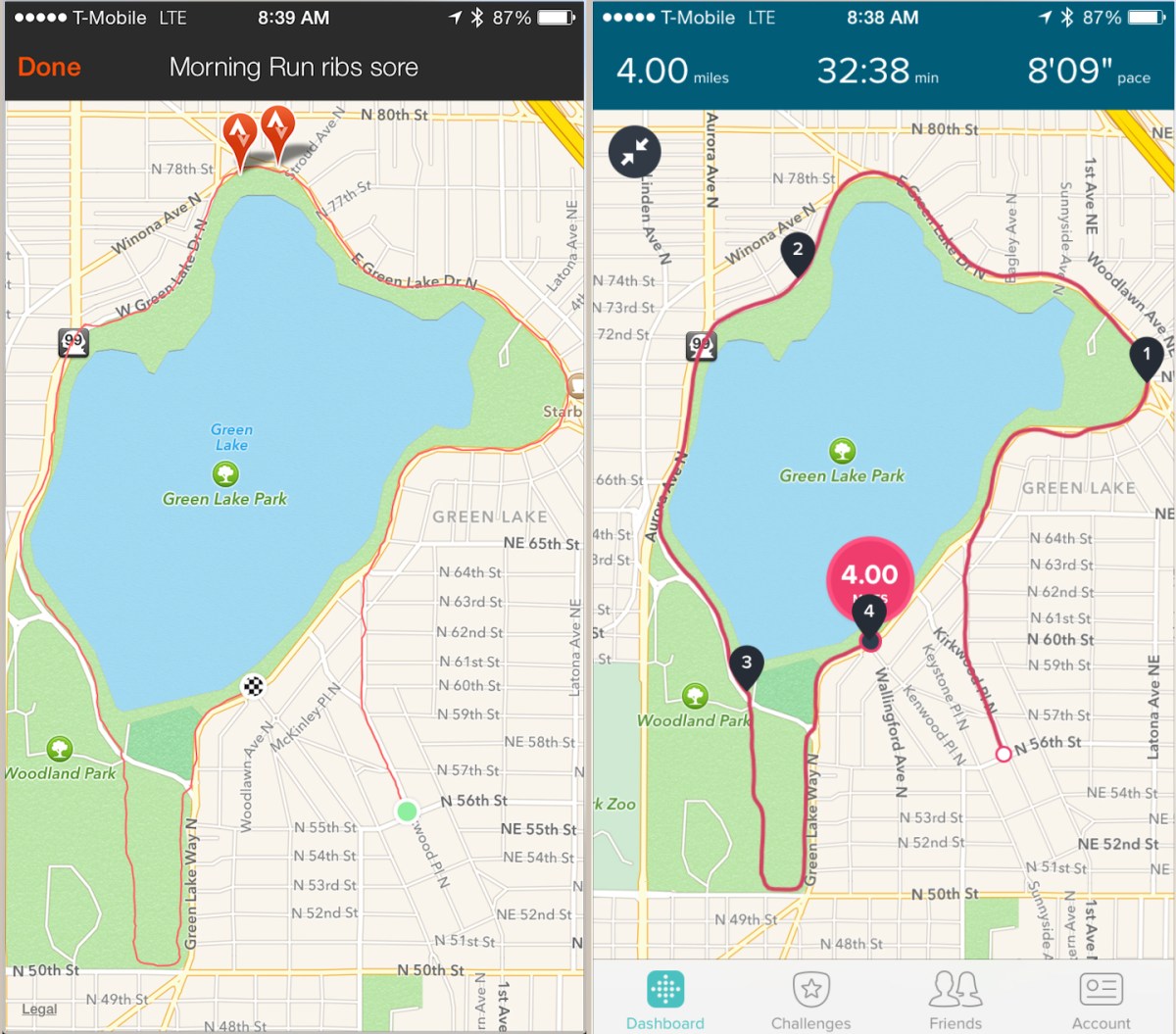
Task: Go to the Friends tab
Action: (x=955, y=999)
